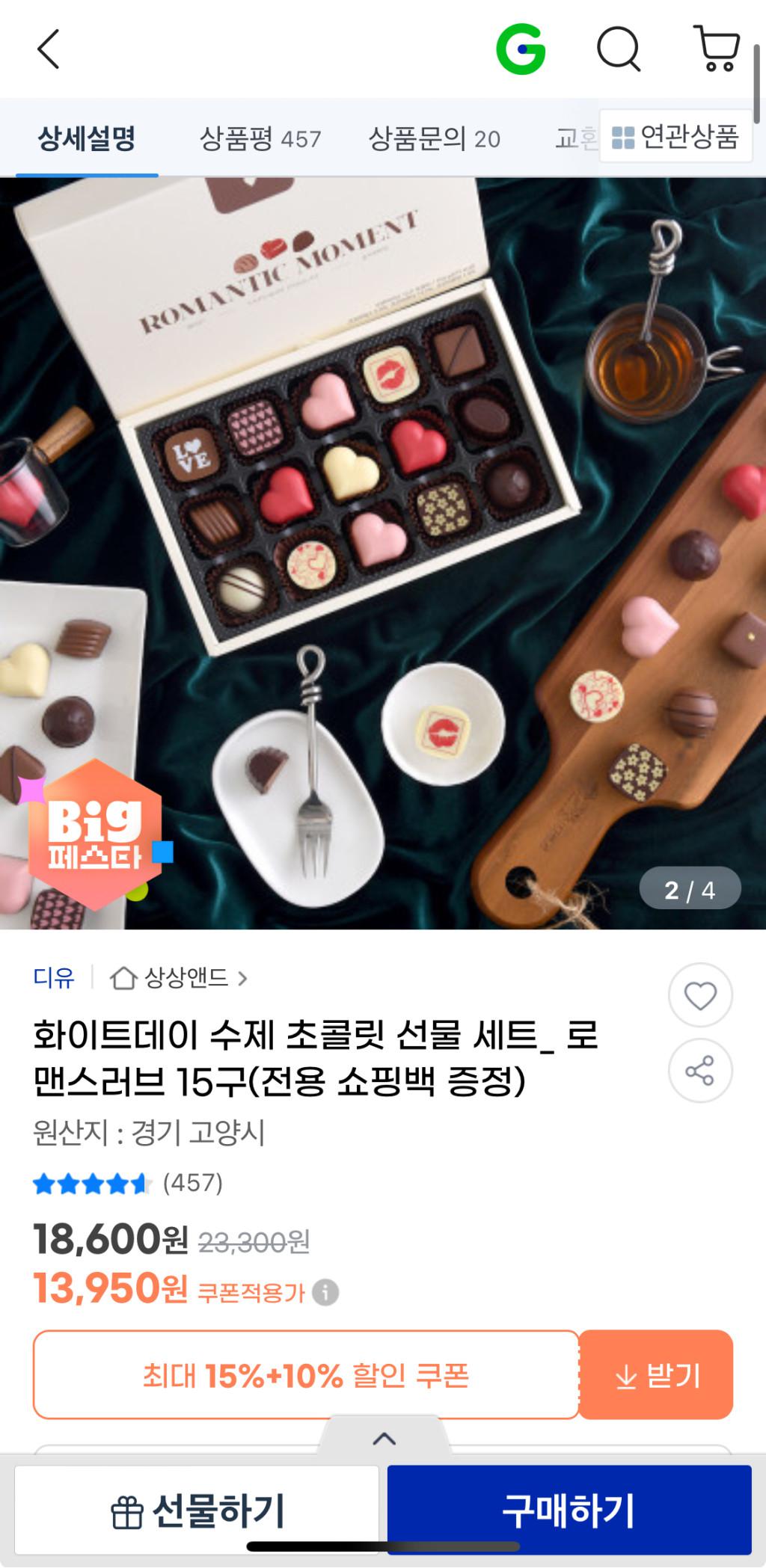Open the Gmarket home logo

tap(521, 49)
